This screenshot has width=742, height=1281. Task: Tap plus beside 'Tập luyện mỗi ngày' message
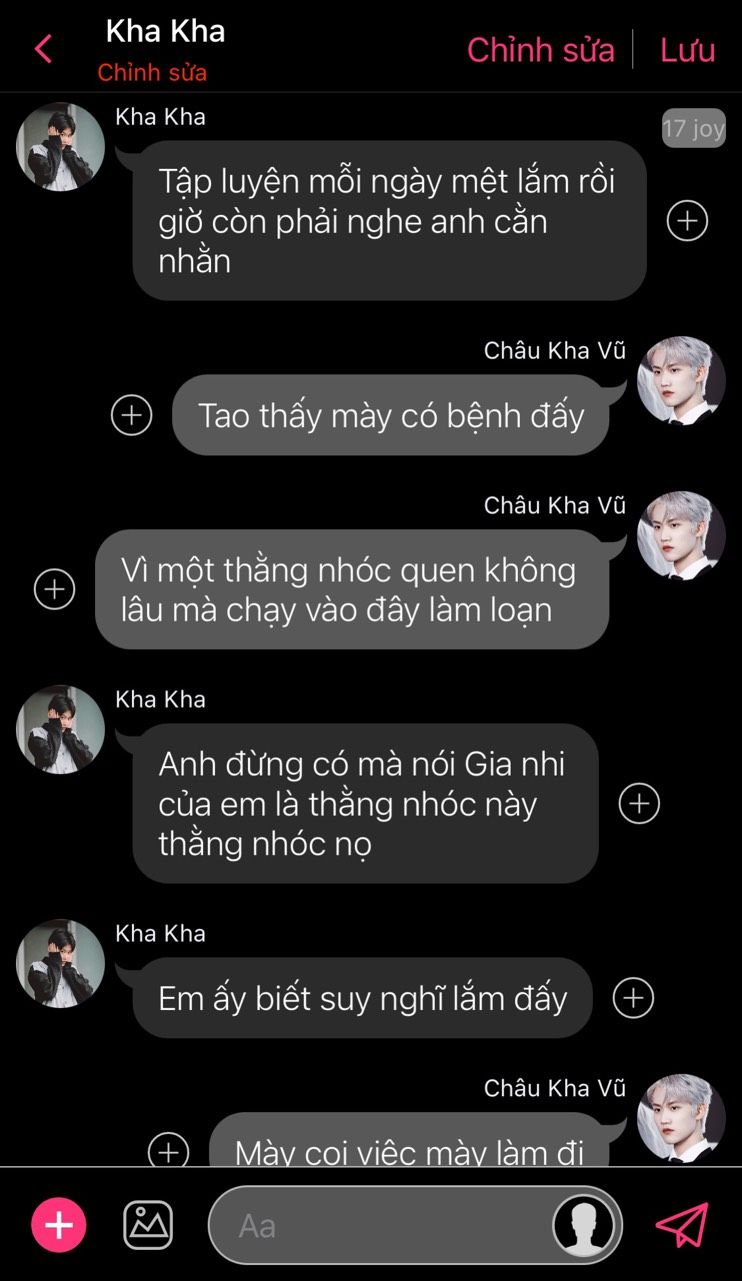(x=687, y=221)
